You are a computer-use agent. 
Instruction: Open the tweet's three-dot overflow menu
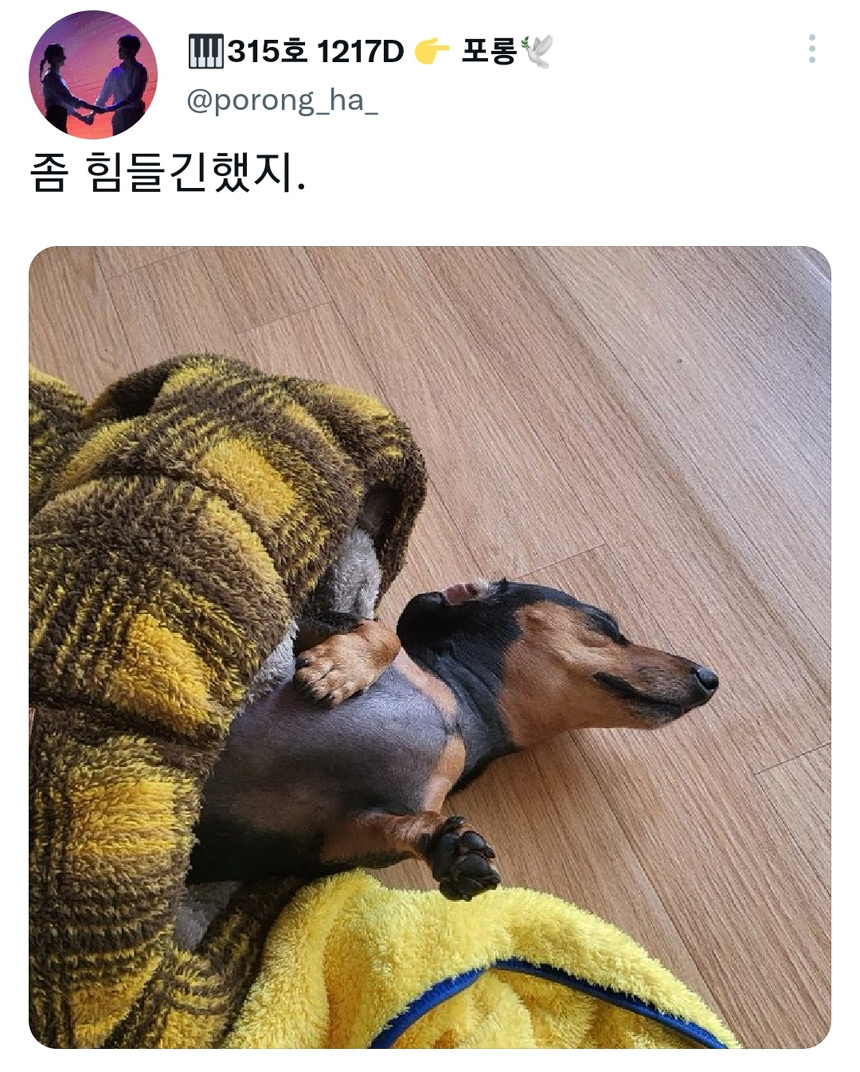[811, 49]
